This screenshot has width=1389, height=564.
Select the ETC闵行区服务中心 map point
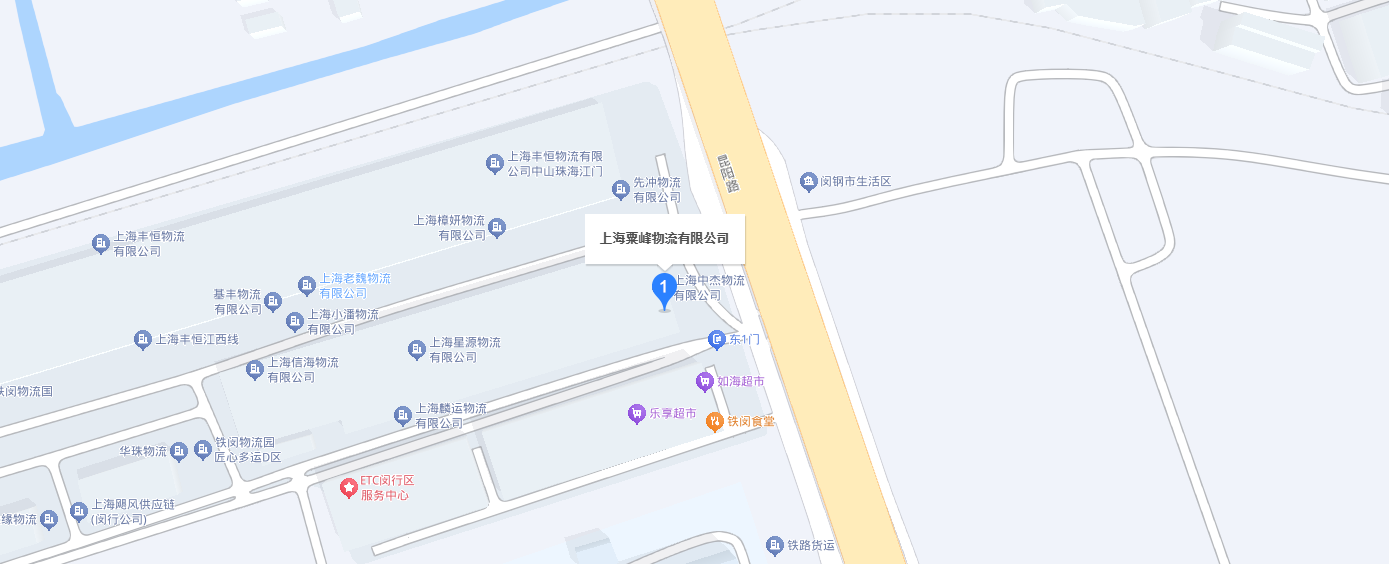(x=349, y=488)
